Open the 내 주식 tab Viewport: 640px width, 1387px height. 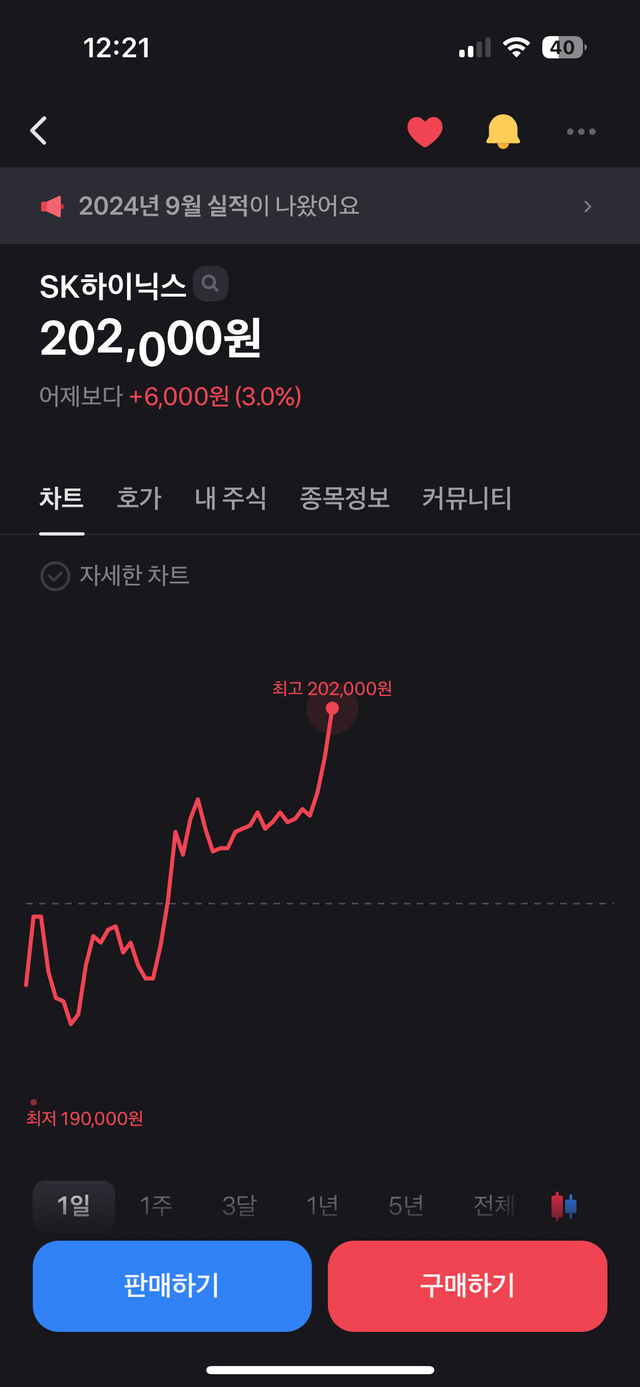[231, 498]
